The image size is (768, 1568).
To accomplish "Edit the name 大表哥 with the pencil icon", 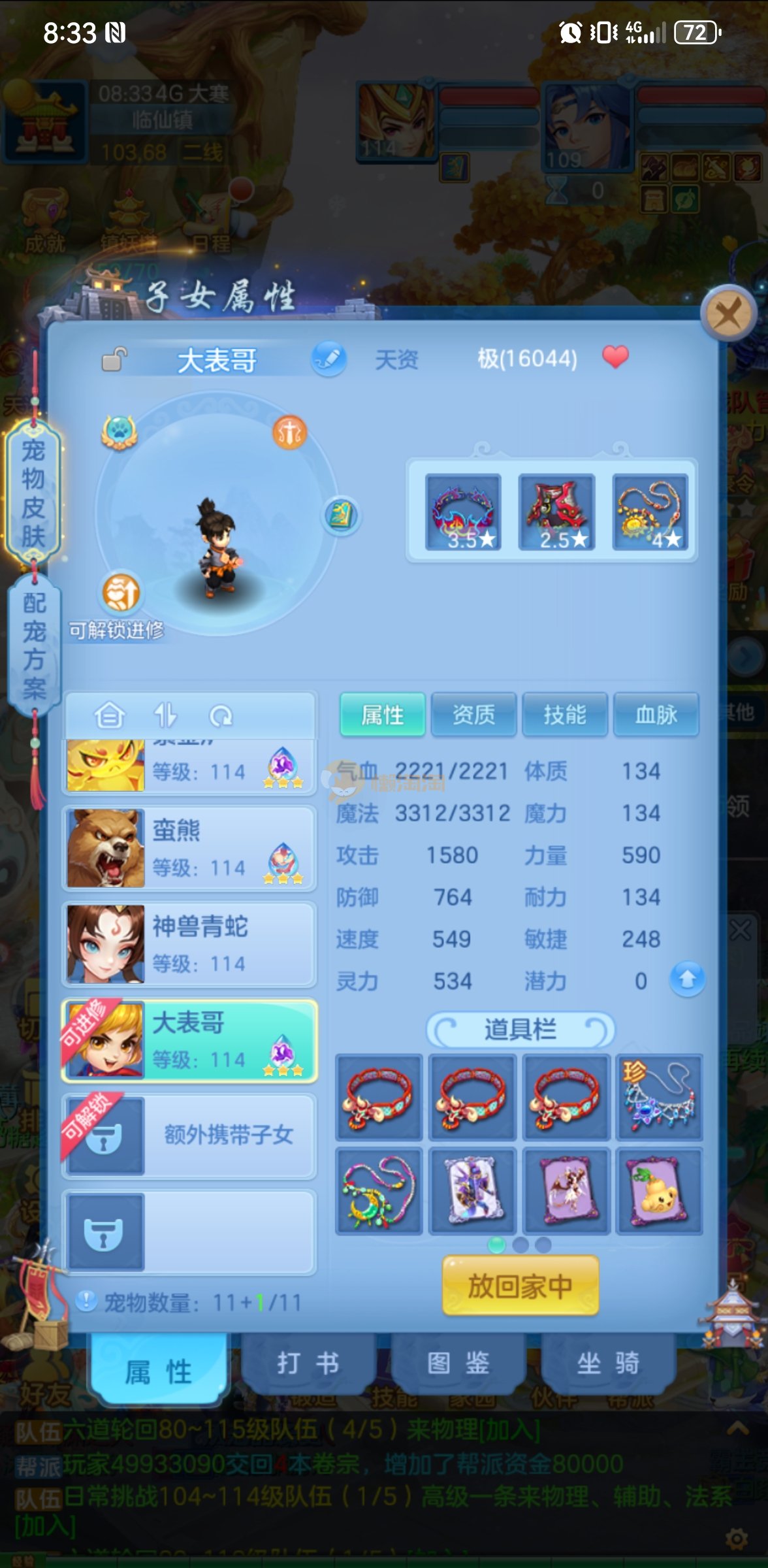I will coord(328,359).
